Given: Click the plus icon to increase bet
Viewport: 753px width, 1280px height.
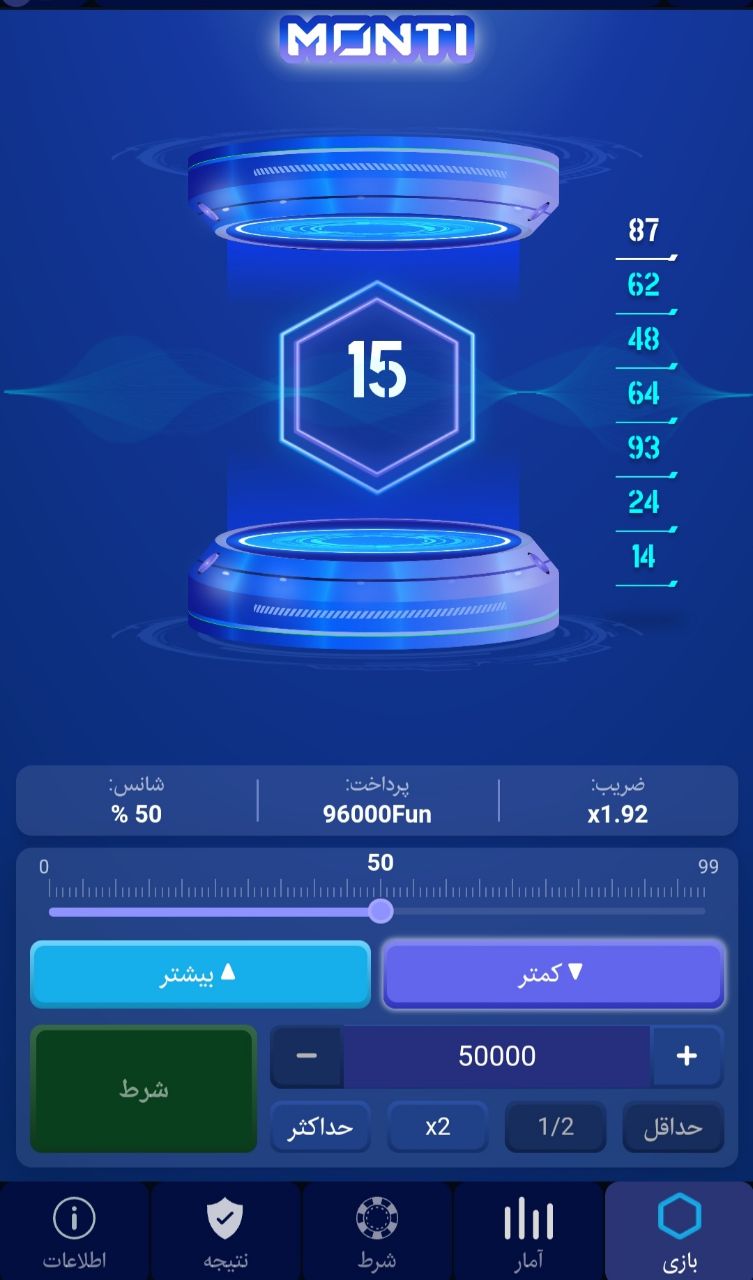Looking at the screenshot, I should point(687,1055).
